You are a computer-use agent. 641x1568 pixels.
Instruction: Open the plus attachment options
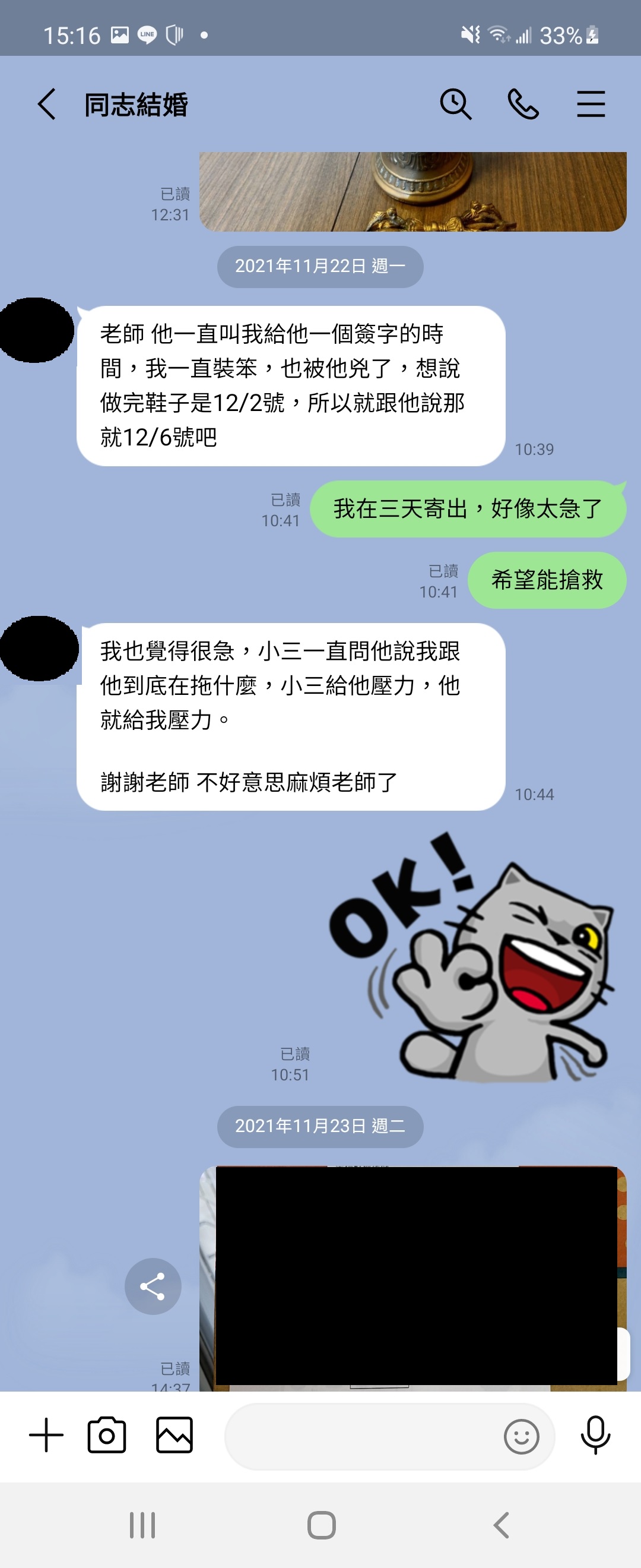click(46, 1436)
